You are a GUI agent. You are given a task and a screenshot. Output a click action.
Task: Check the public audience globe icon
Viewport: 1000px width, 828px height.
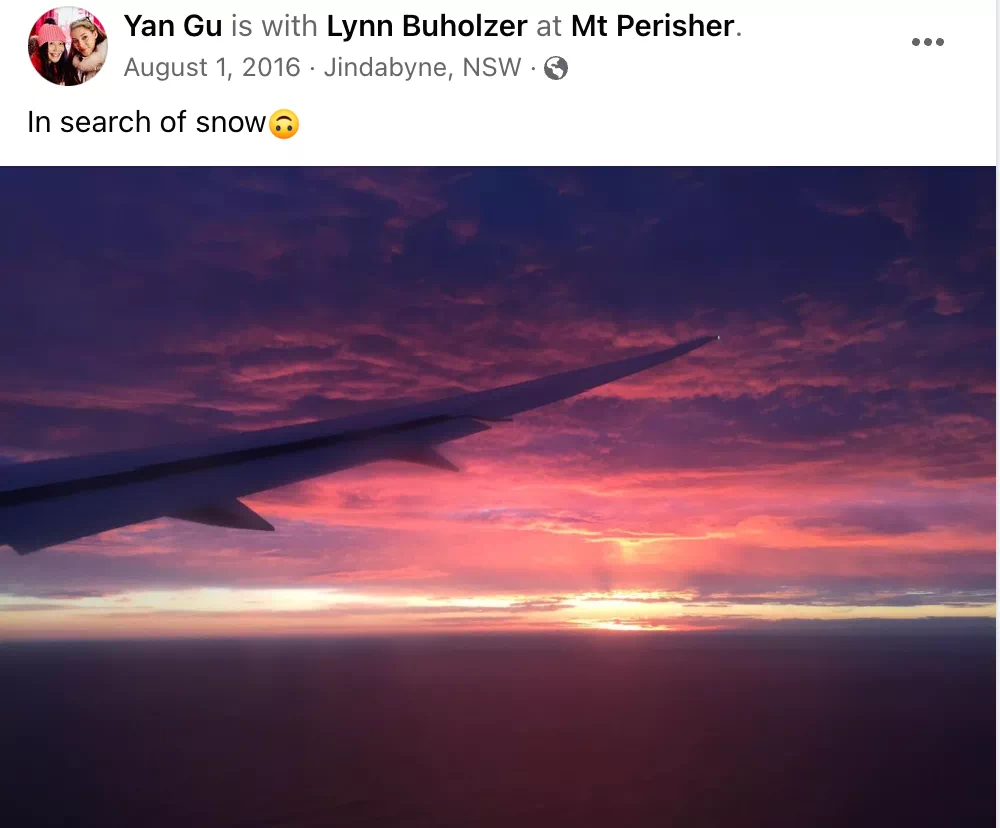tap(556, 68)
